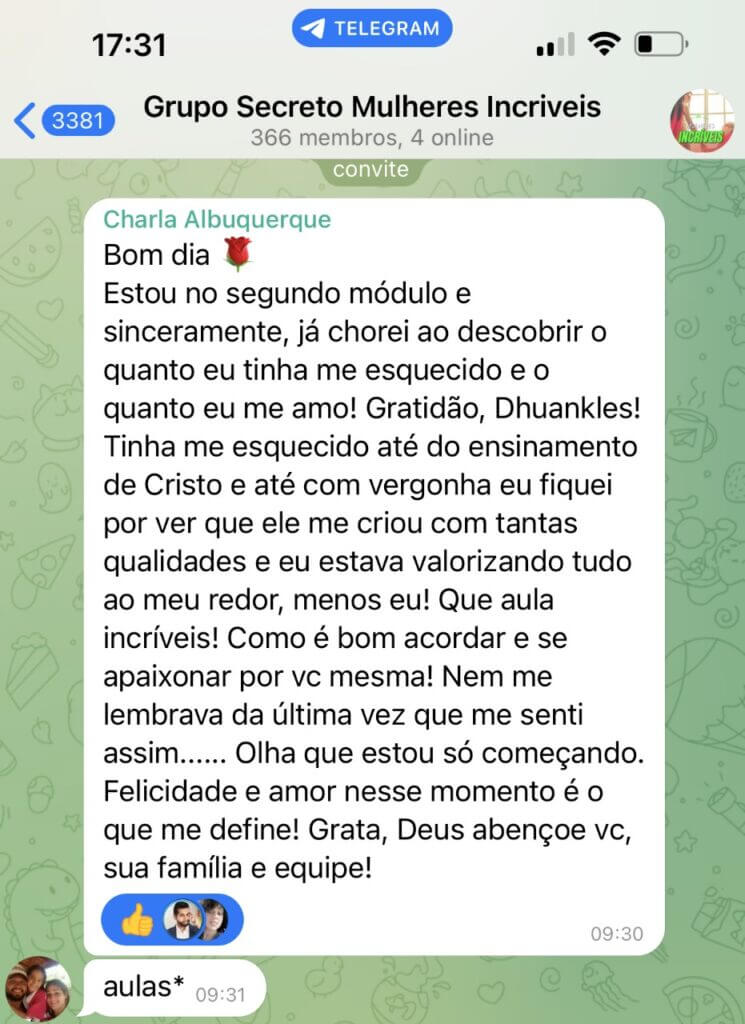Open the group profile picture
Viewport: 745px width, 1024px height.
click(x=701, y=121)
